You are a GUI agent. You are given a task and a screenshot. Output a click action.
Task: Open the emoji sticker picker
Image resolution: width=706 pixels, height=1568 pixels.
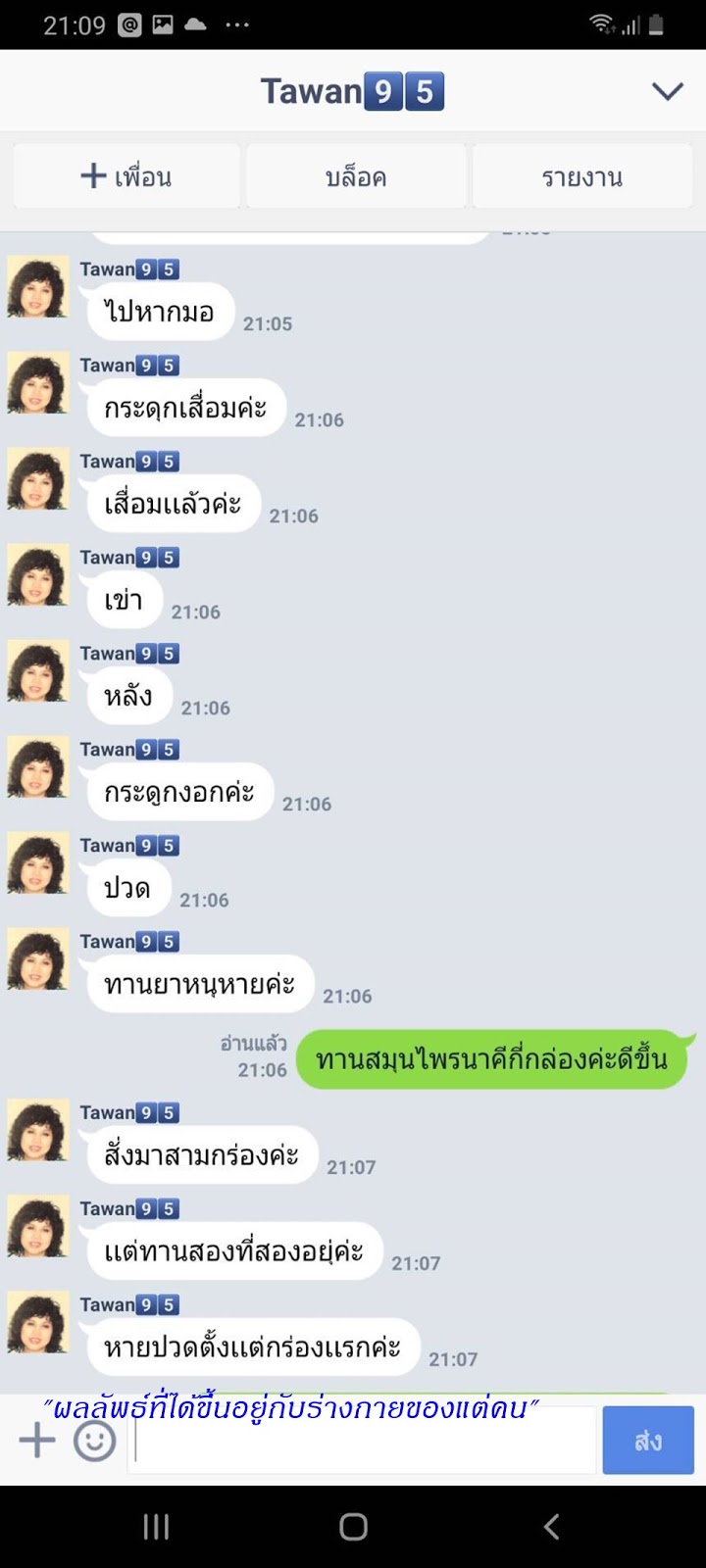[95, 1441]
